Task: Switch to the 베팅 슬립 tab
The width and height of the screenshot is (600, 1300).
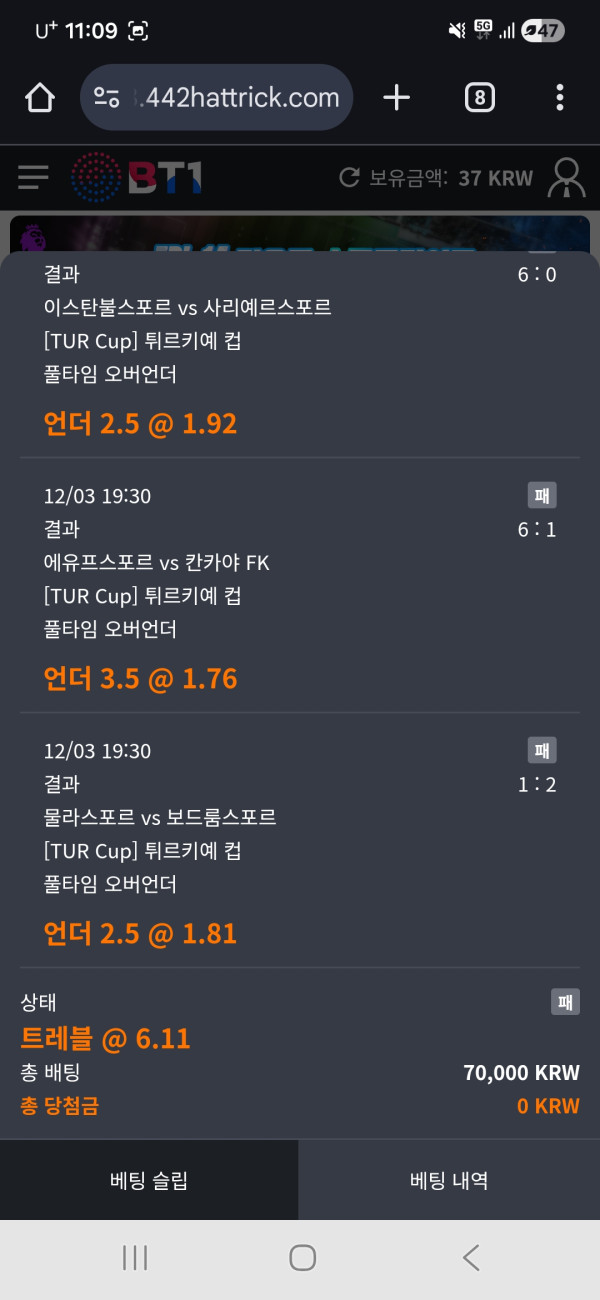Action: (x=149, y=1180)
